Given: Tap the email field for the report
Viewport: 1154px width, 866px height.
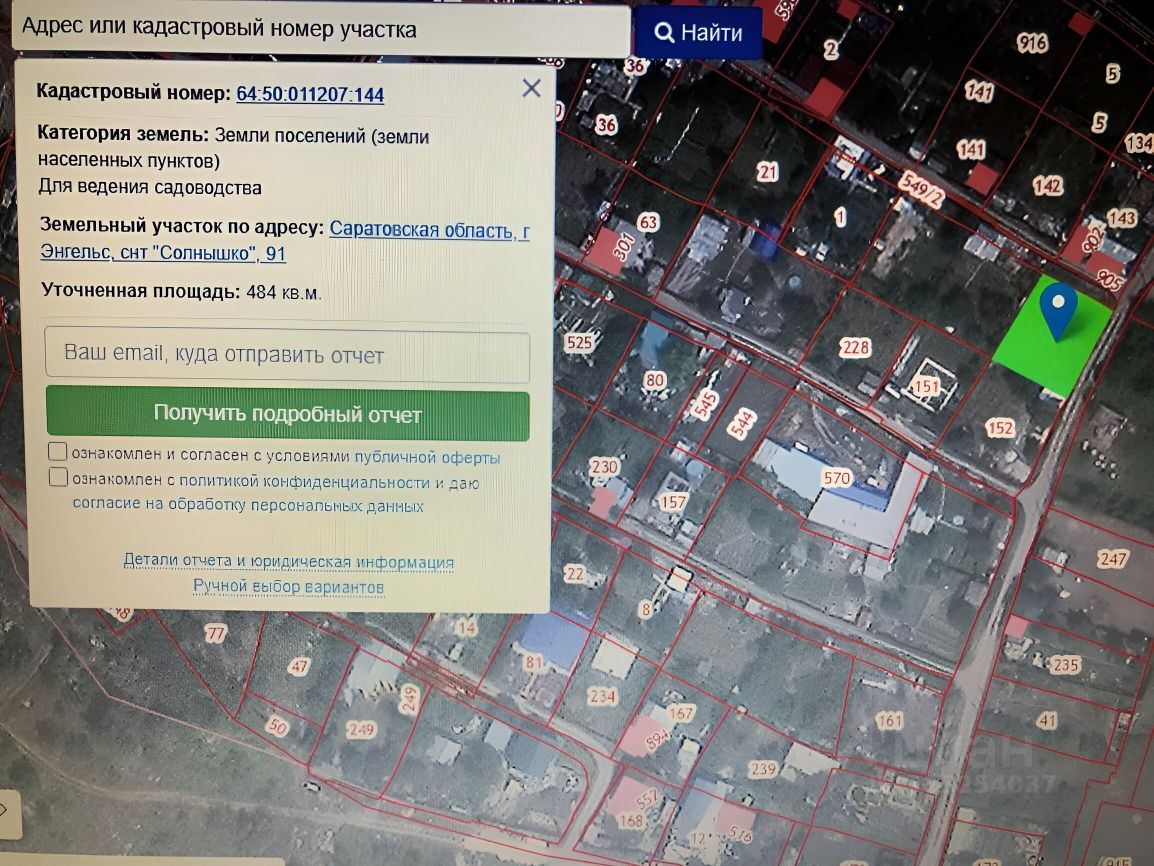Looking at the screenshot, I should 287,355.
